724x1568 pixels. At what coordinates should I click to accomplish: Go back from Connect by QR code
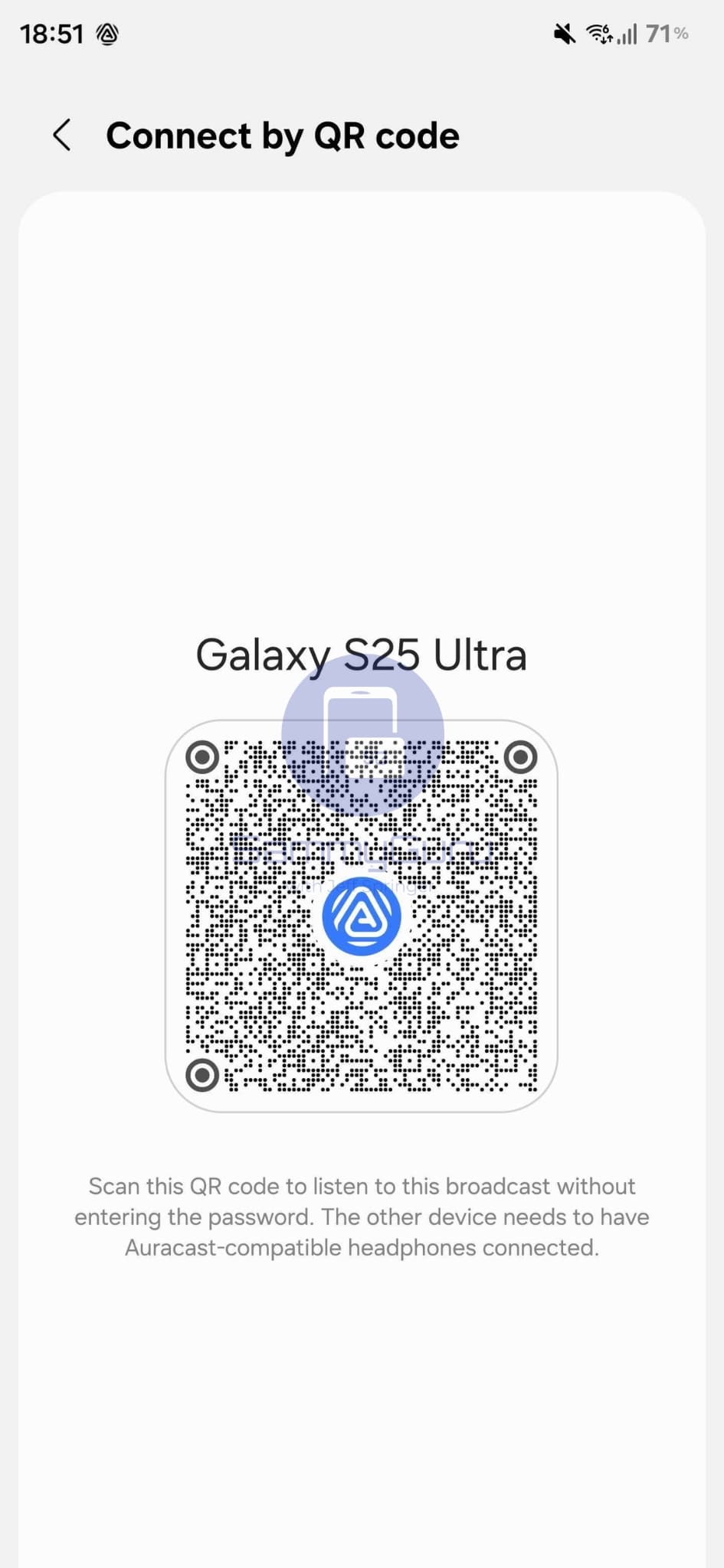coord(62,136)
